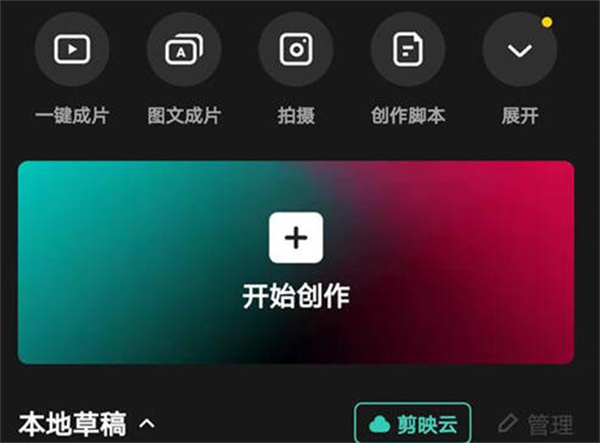Launch the 拍摄 camera tool
The width and height of the screenshot is (600, 443).
point(295,50)
